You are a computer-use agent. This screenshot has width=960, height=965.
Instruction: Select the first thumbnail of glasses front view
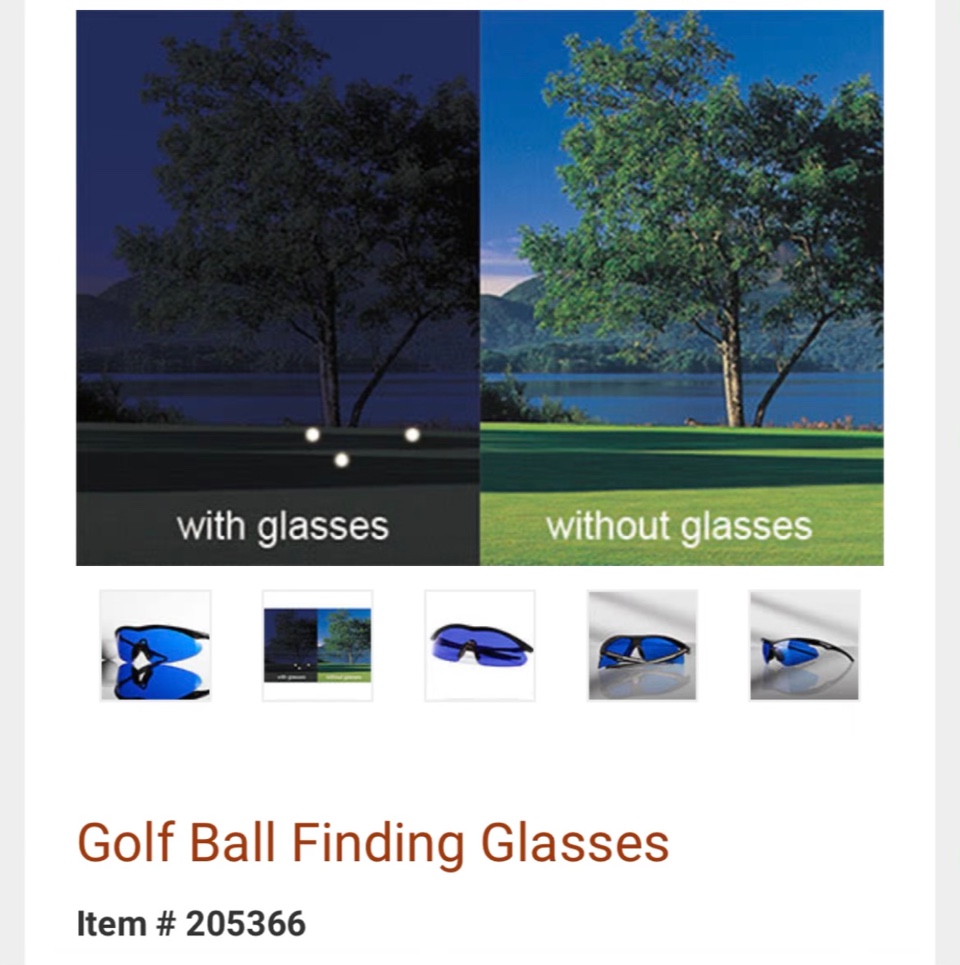point(155,645)
